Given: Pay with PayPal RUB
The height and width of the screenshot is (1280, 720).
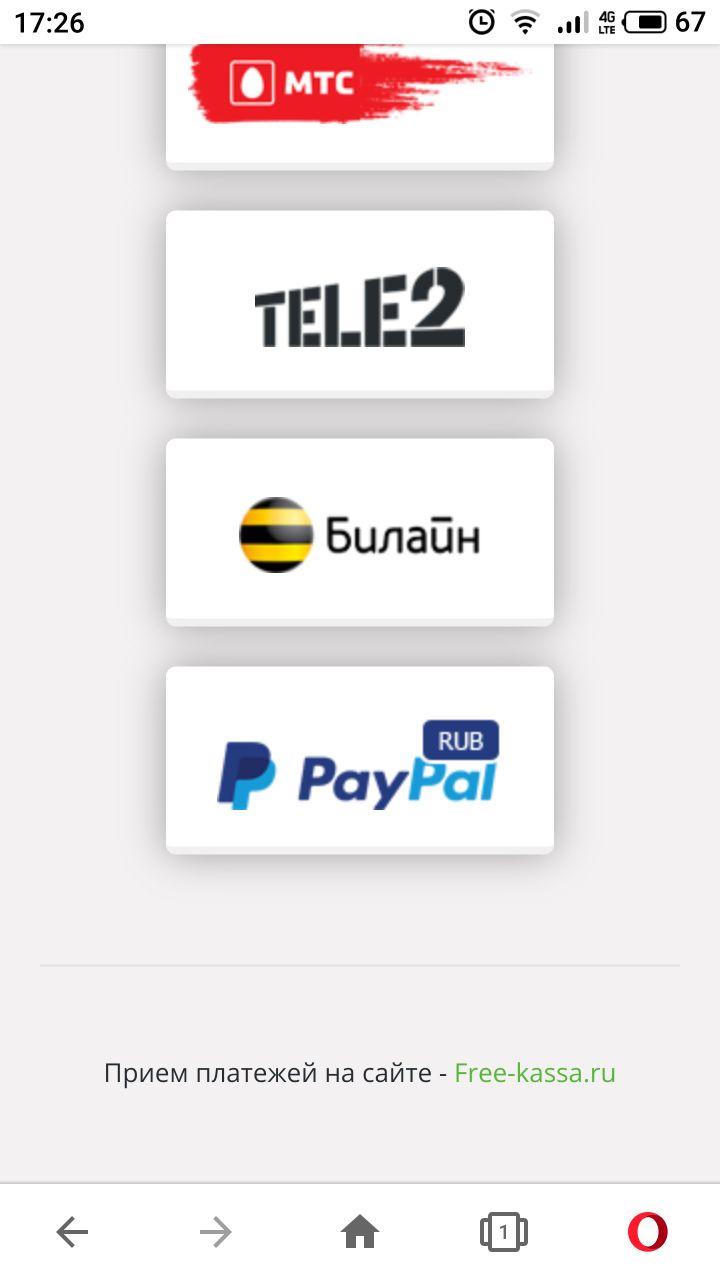Looking at the screenshot, I should click(360, 760).
